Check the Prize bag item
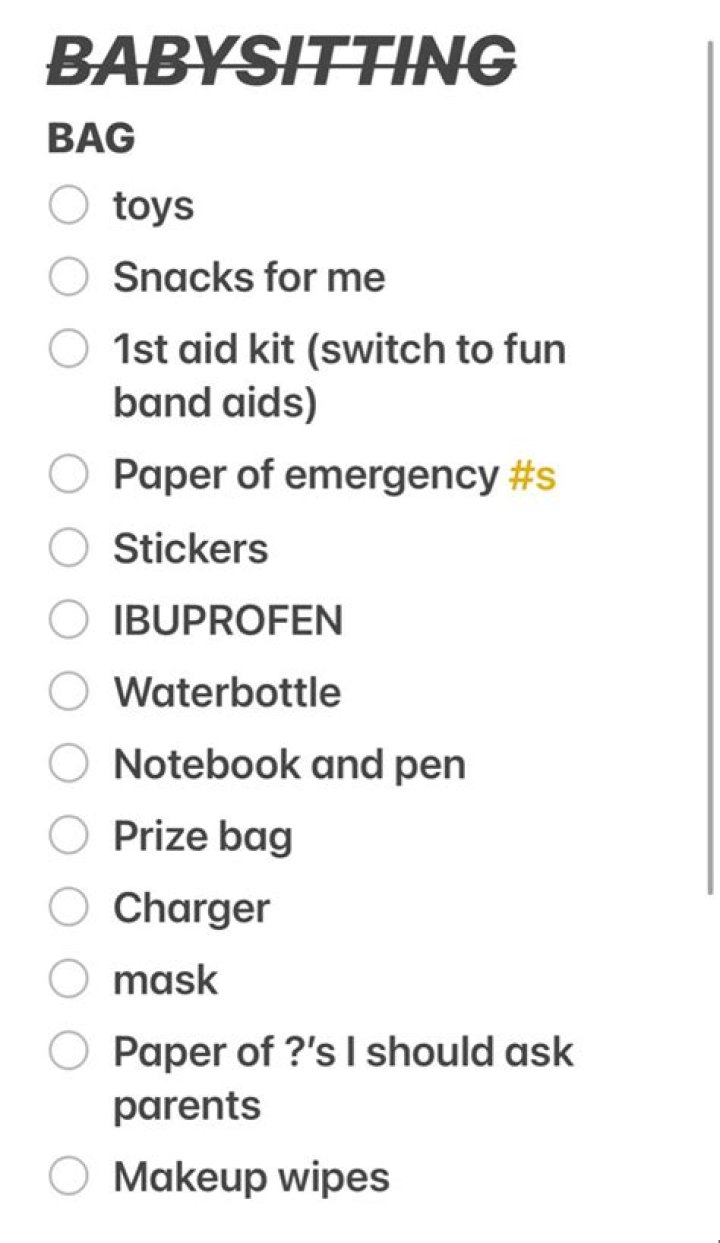Viewport: 720px width, 1243px height. pos(68,836)
